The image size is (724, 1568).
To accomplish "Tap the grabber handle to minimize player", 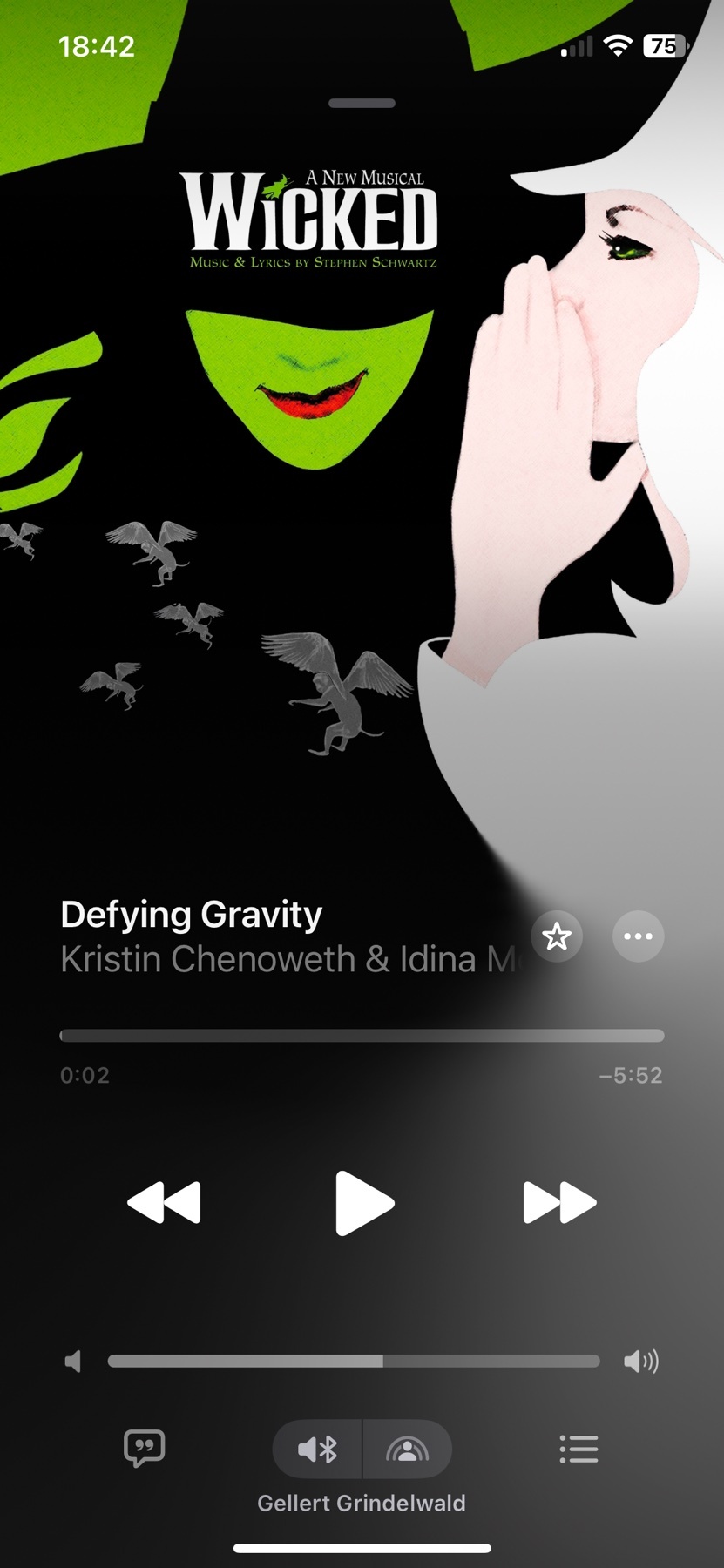I will coord(362,104).
